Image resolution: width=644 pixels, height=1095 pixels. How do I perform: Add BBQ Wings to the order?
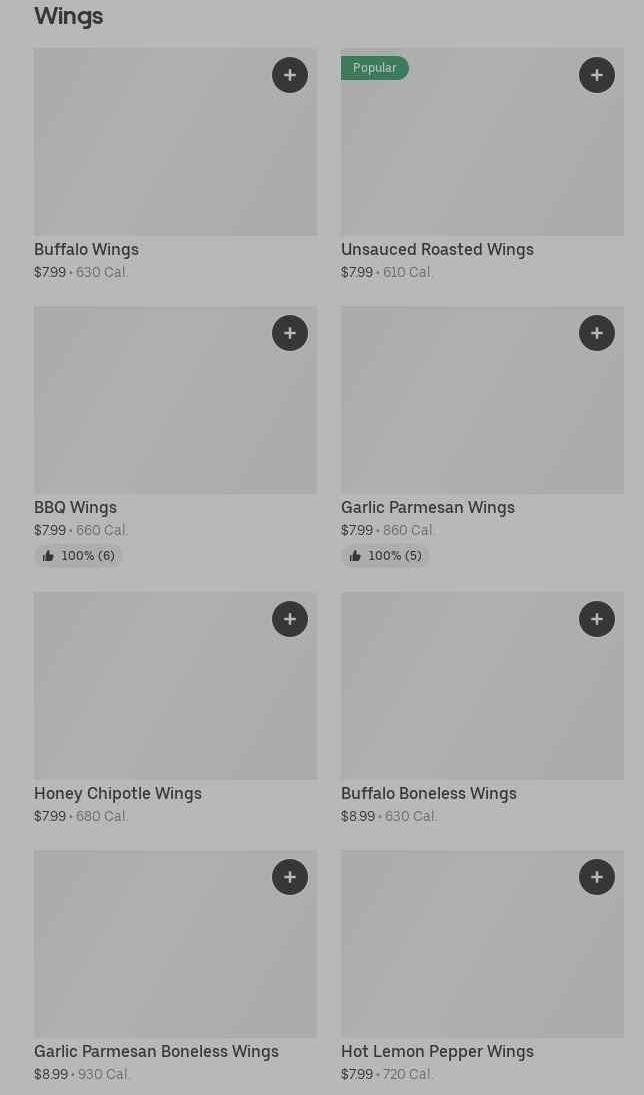pos(290,333)
